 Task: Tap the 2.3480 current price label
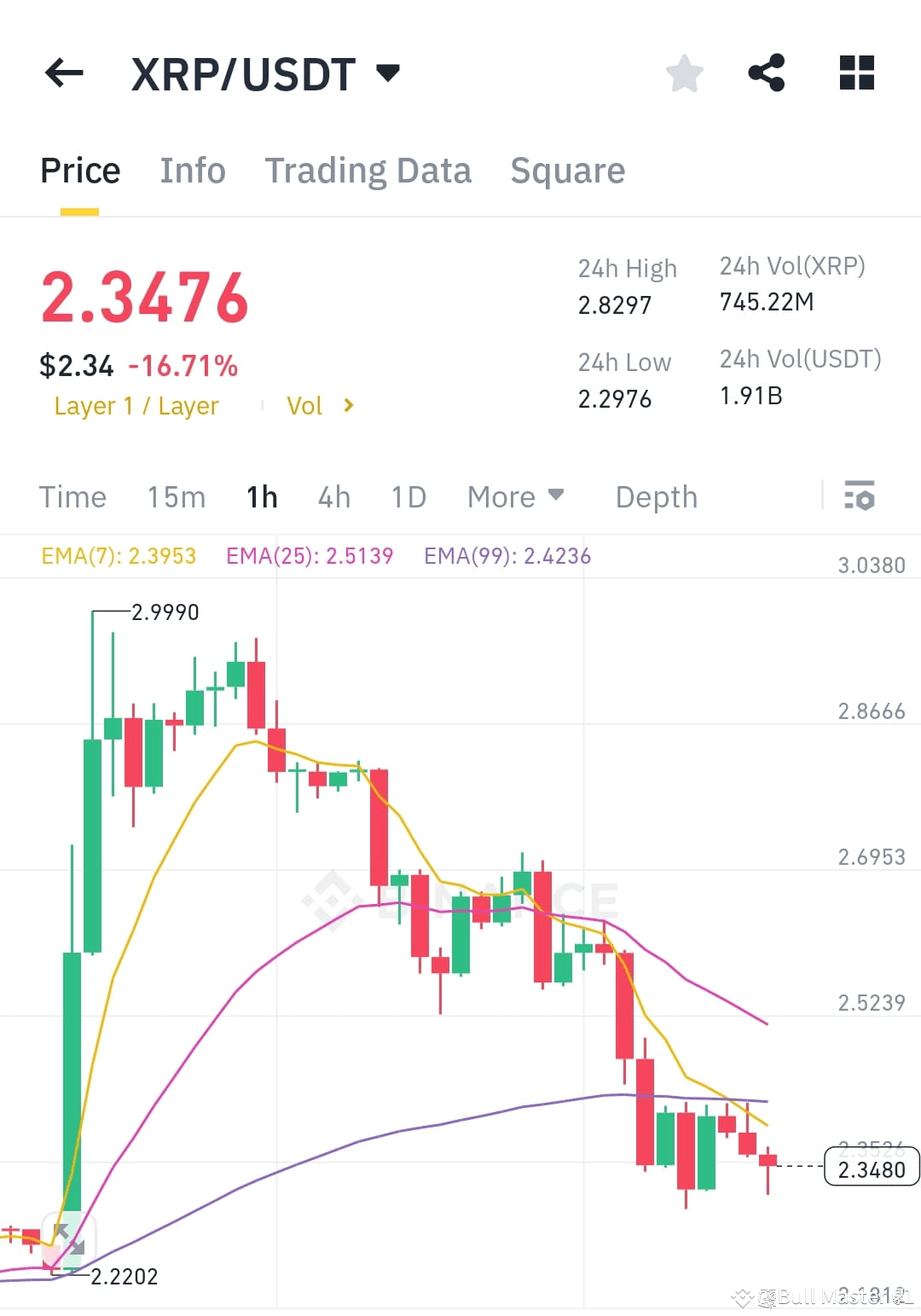click(x=871, y=1168)
